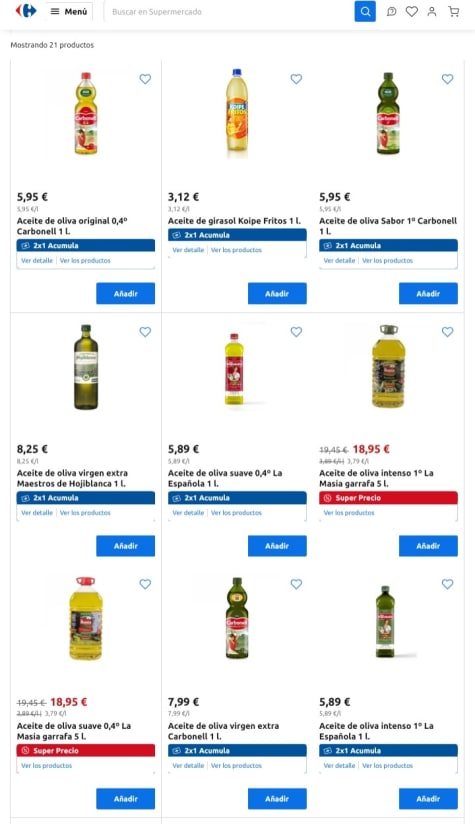Open the favorites heart in the header
The width and height of the screenshot is (475, 824).
[x=412, y=12]
